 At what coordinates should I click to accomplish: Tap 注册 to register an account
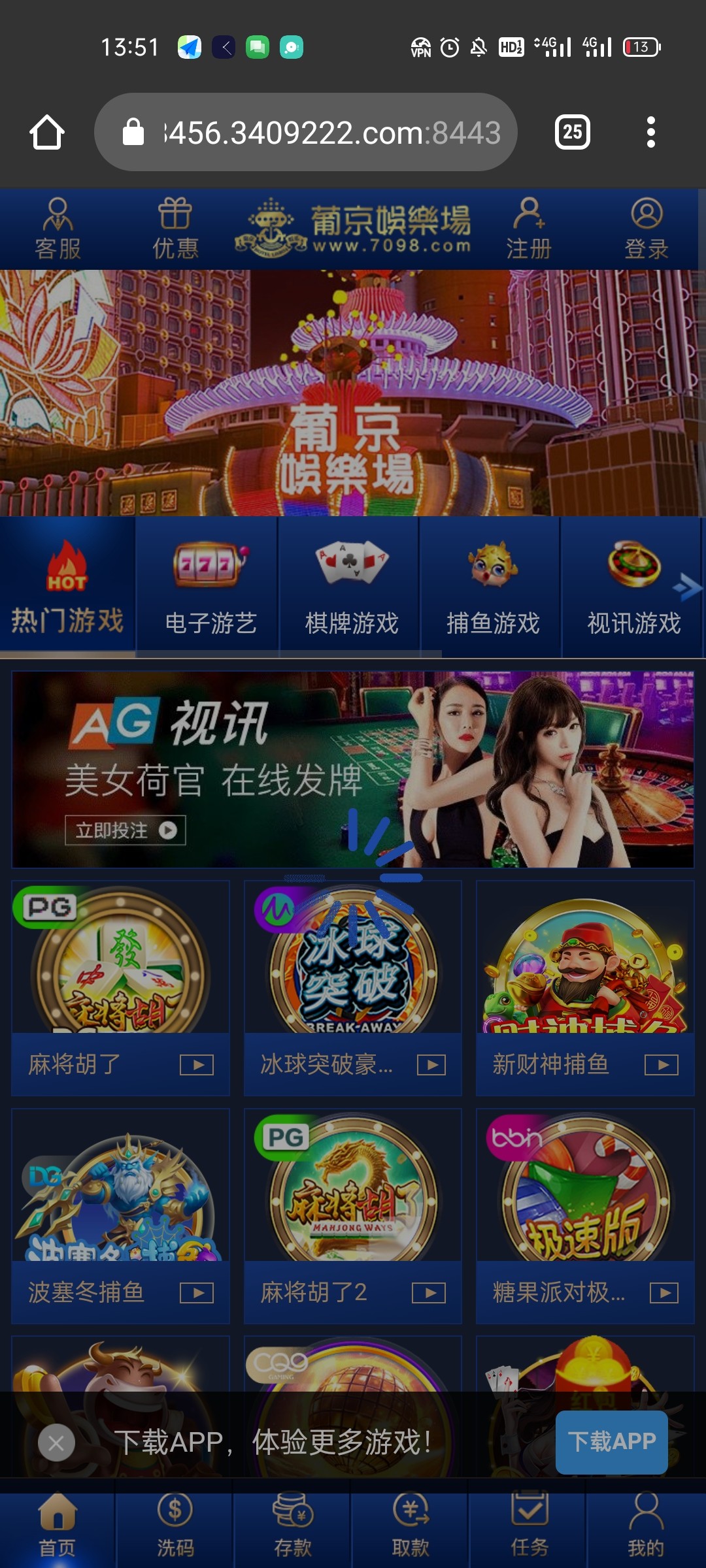528,229
